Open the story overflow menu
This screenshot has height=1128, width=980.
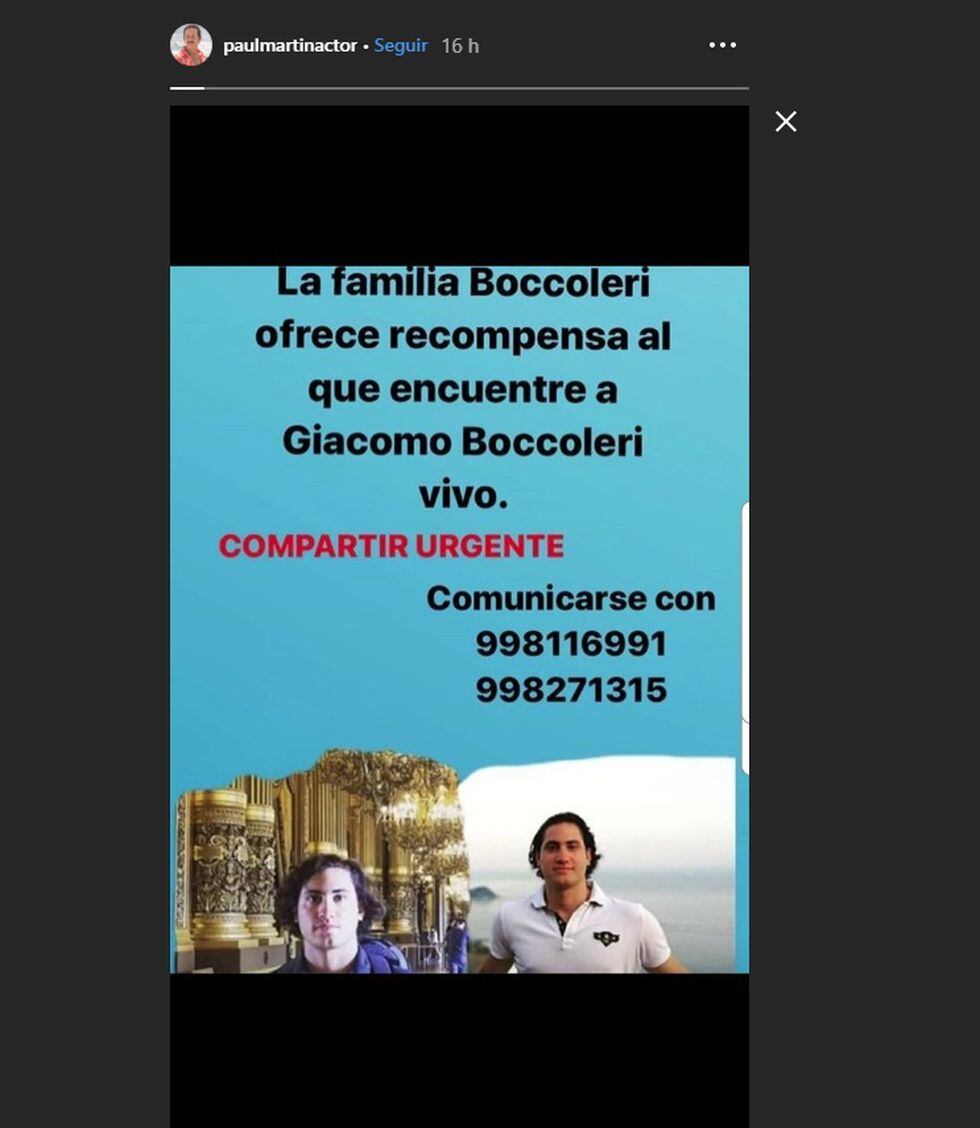coord(722,46)
